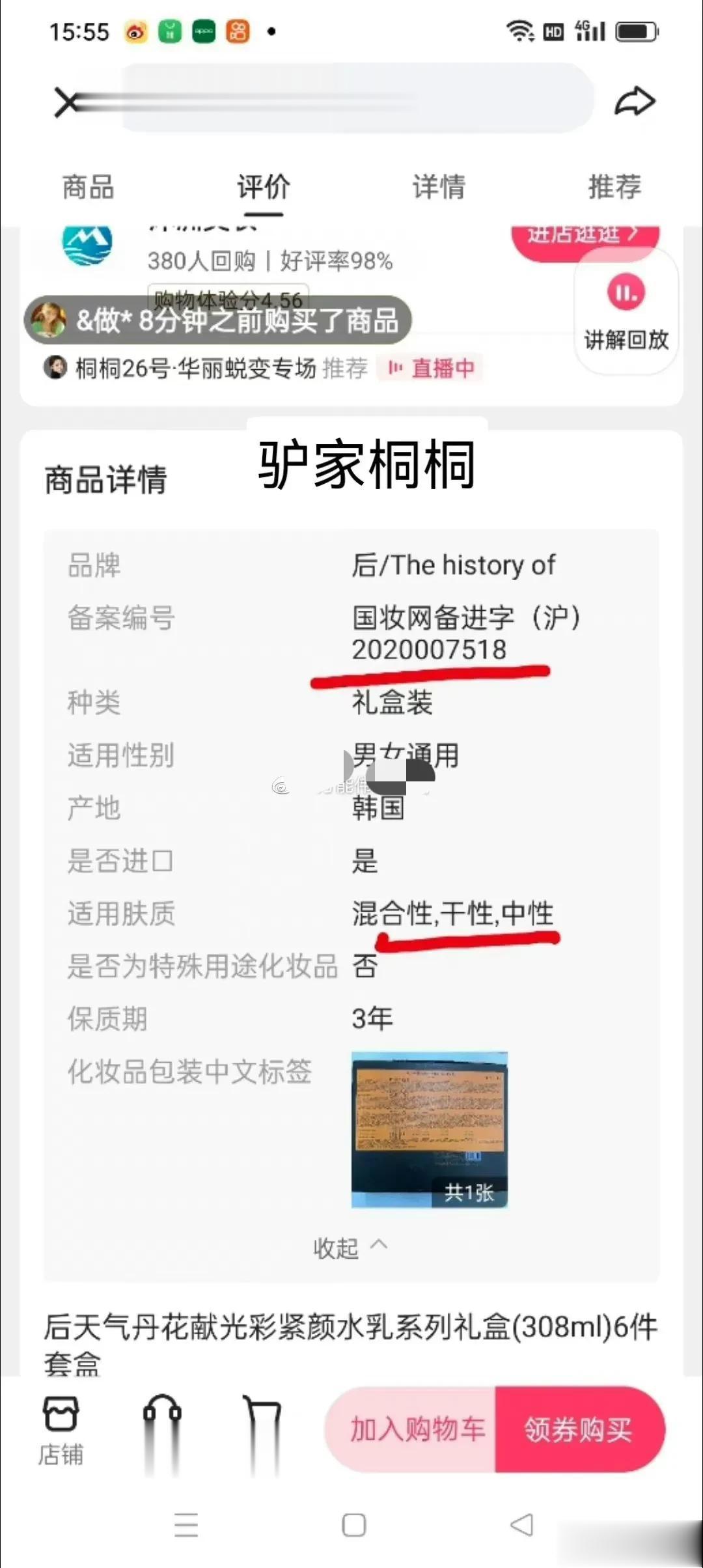Image resolution: width=703 pixels, height=1568 pixels.
Task: Switch to the 详情 tab
Action: click(439, 187)
